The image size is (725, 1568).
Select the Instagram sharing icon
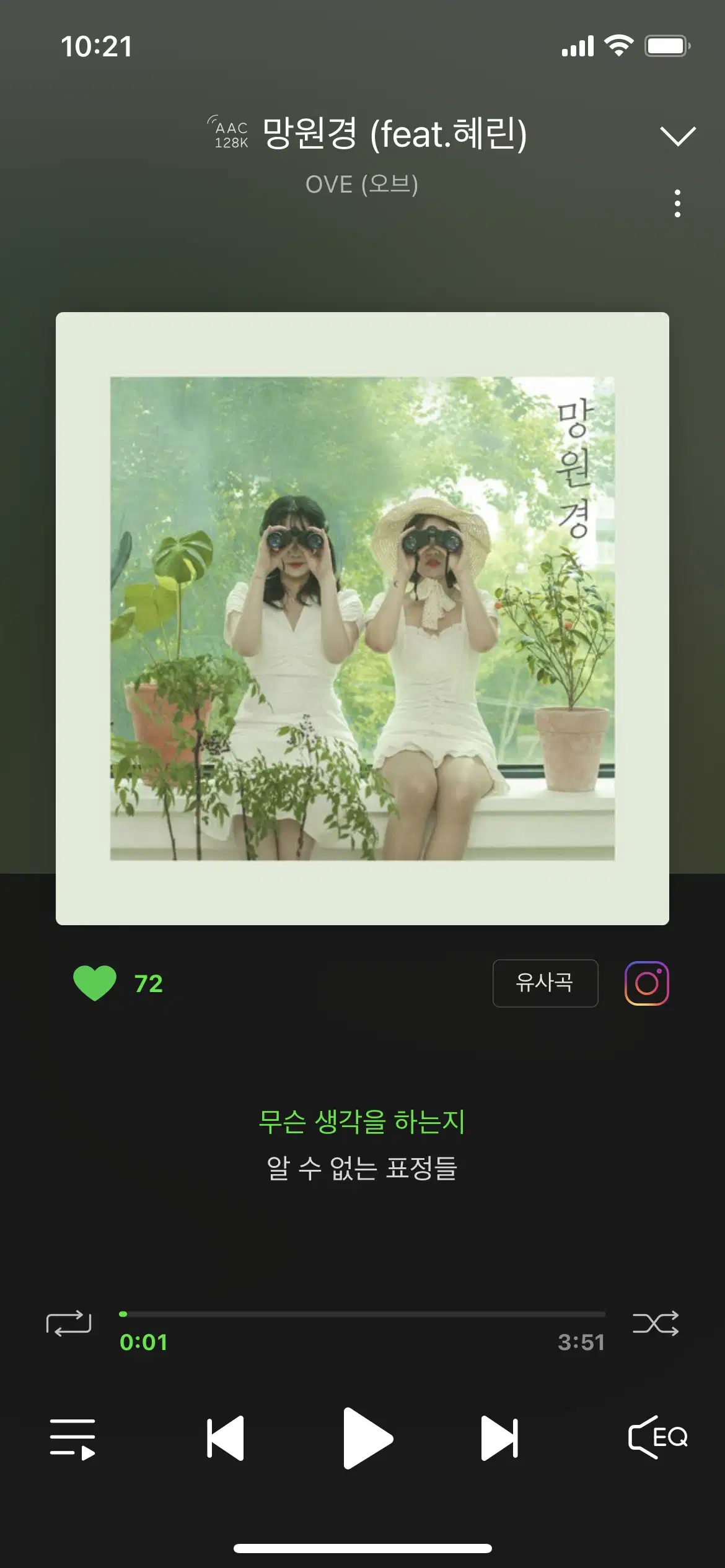[x=649, y=983]
